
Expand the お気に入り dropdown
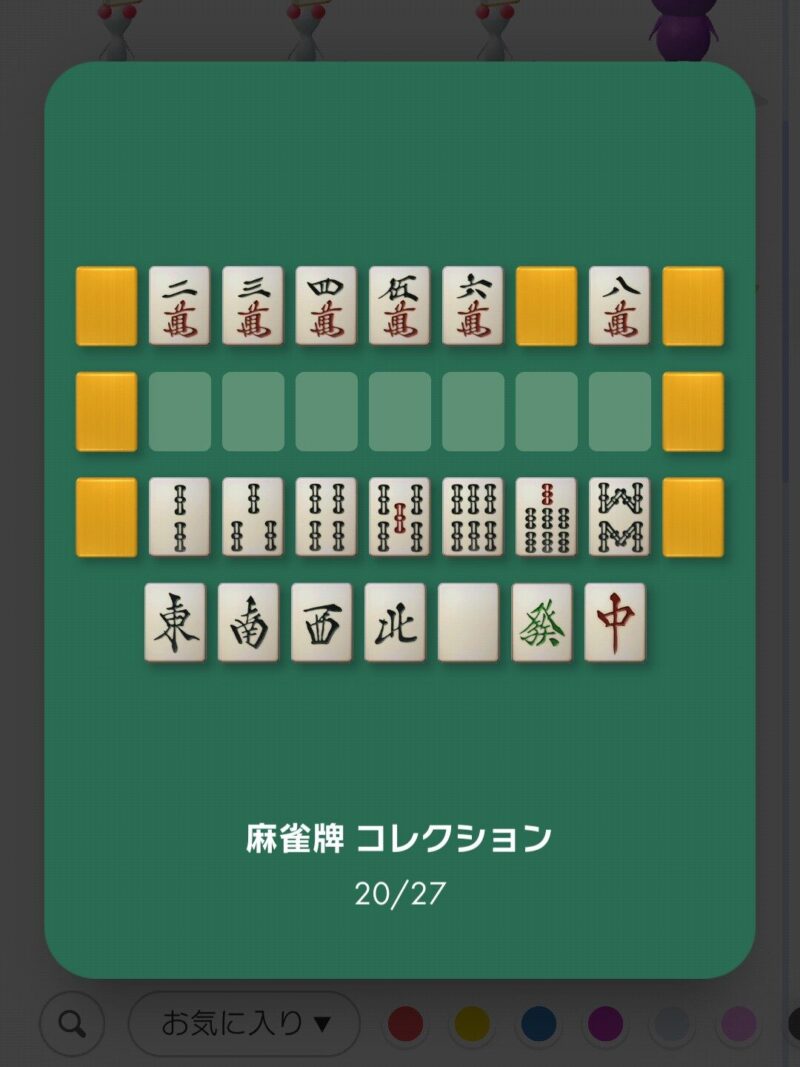pyautogui.click(x=244, y=1023)
